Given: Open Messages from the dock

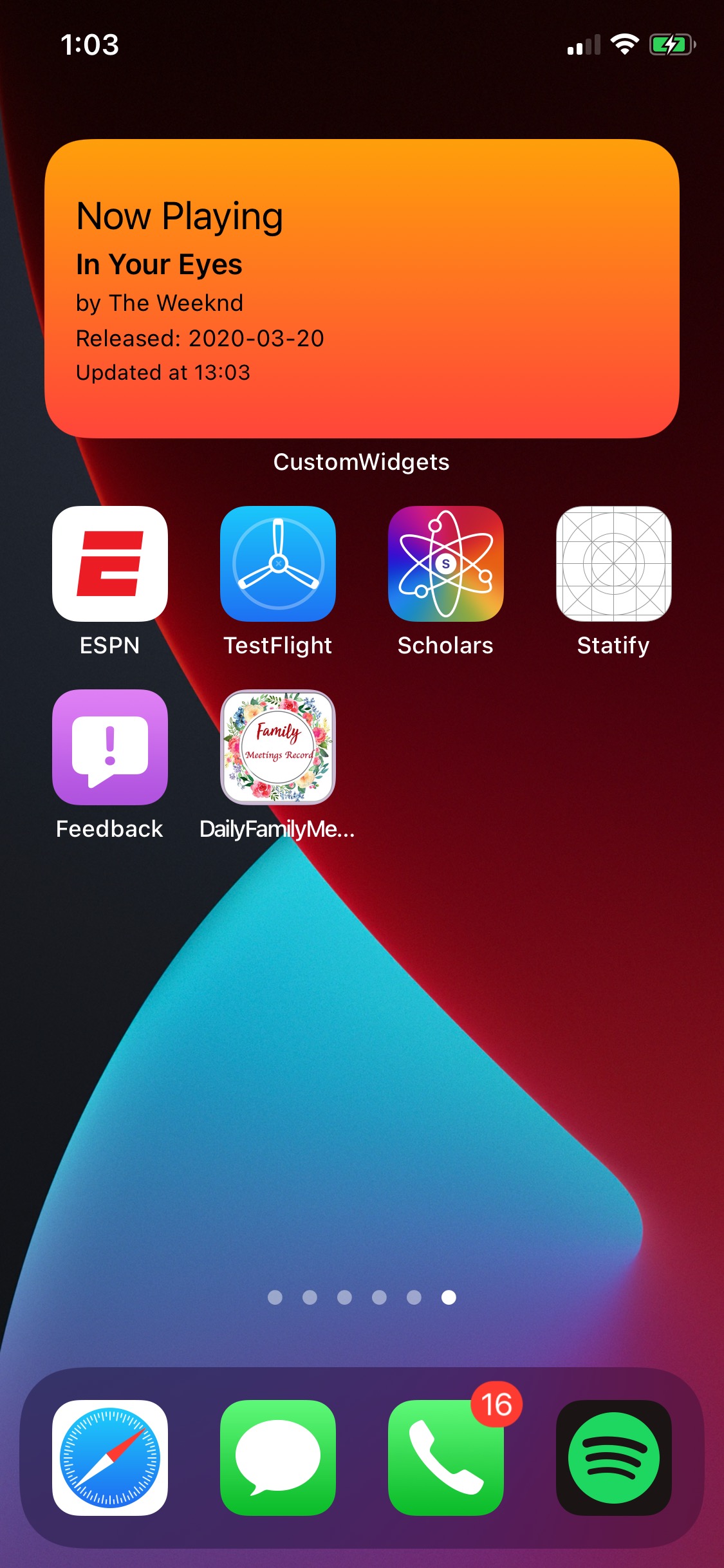Looking at the screenshot, I should [278, 1457].
